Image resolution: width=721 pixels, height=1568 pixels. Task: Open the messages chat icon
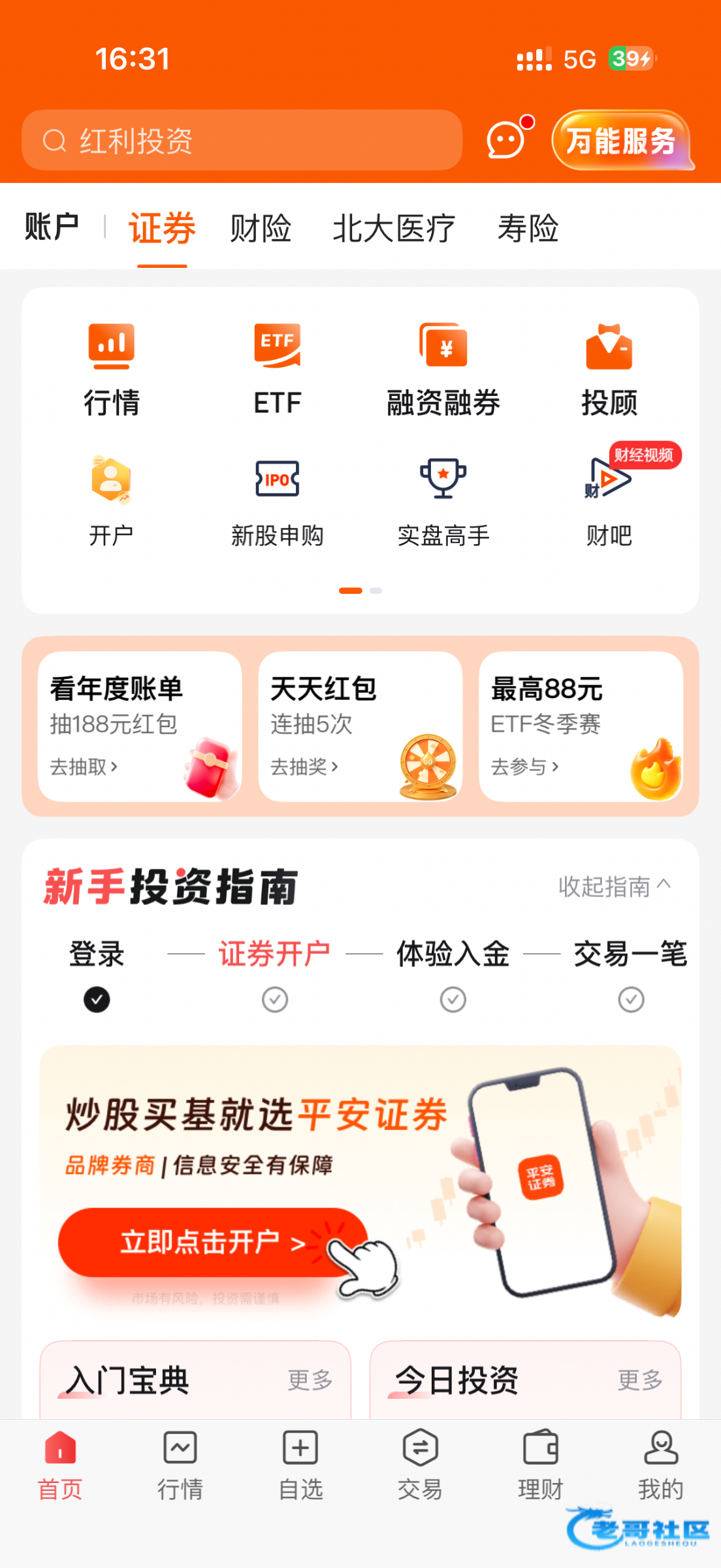pos(507,139)
